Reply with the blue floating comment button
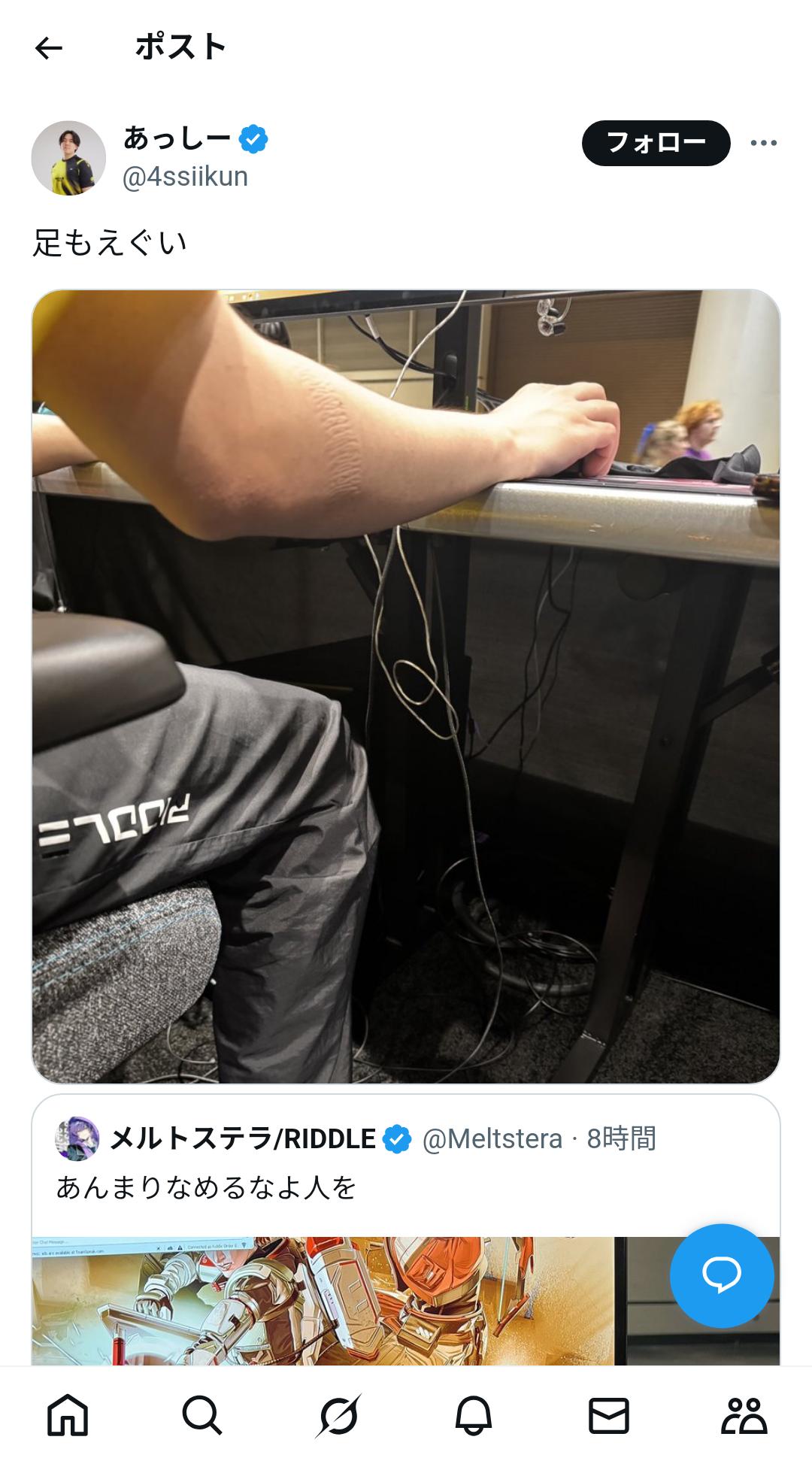 [721, 1276]
